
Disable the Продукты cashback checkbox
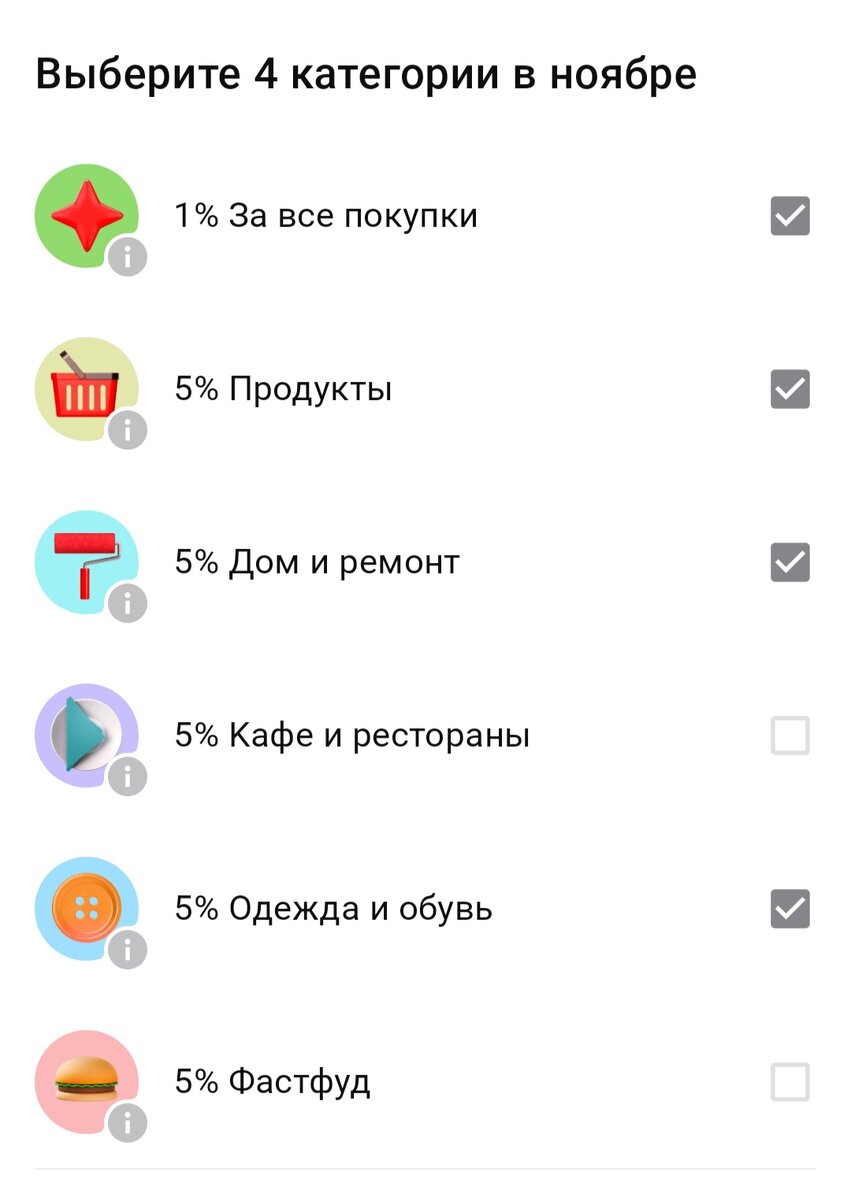click(791, 389)
